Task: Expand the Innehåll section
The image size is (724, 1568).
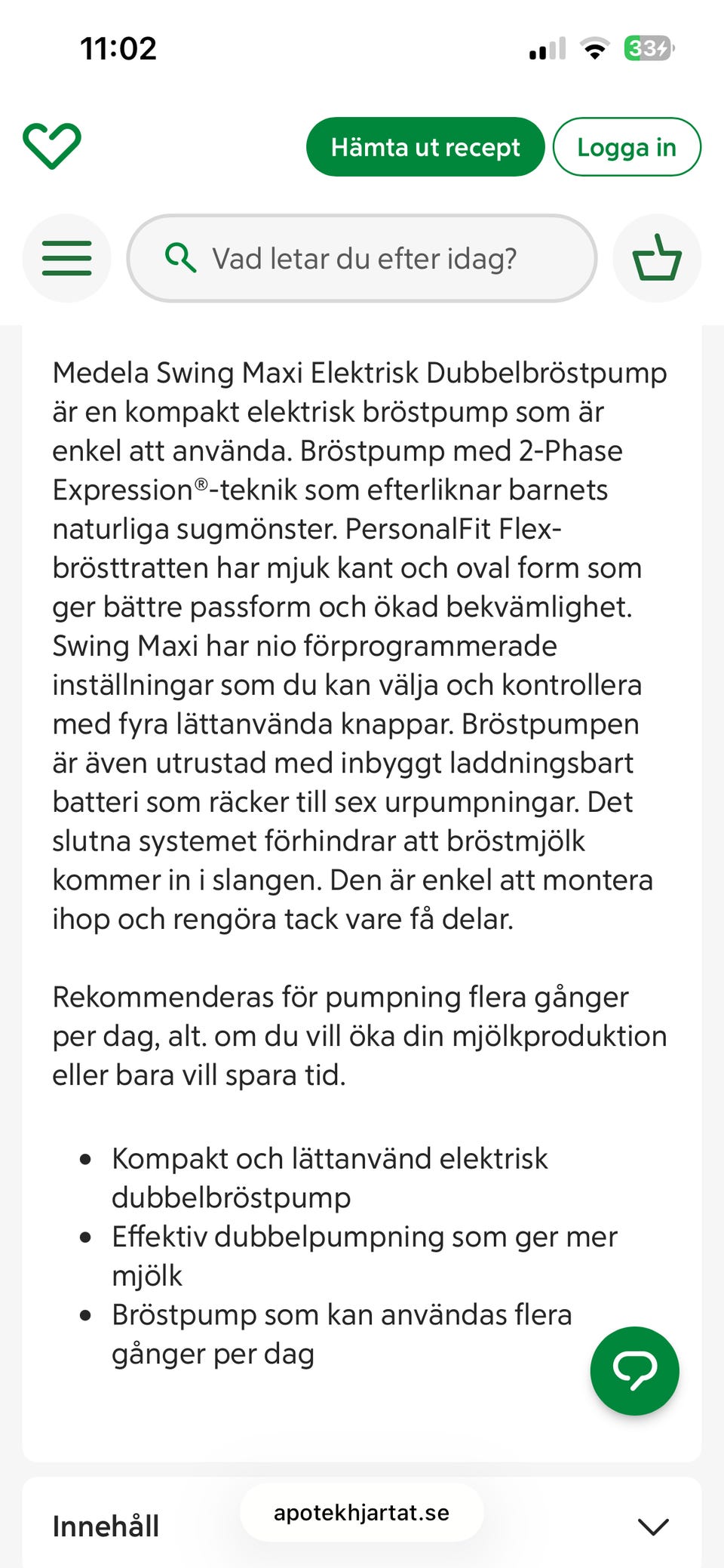Action: point(362,1526)
